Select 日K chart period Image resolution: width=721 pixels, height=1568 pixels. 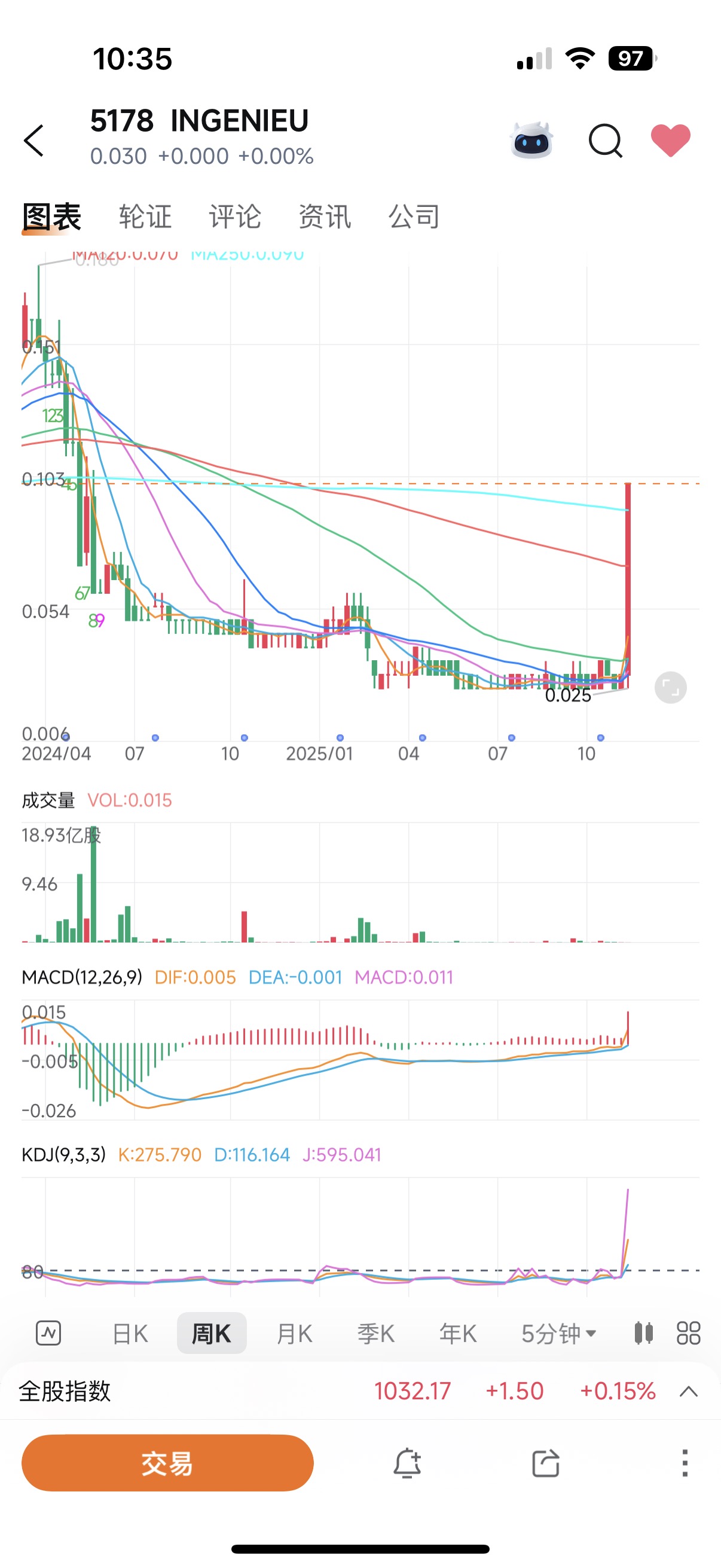pos(130,1334)
